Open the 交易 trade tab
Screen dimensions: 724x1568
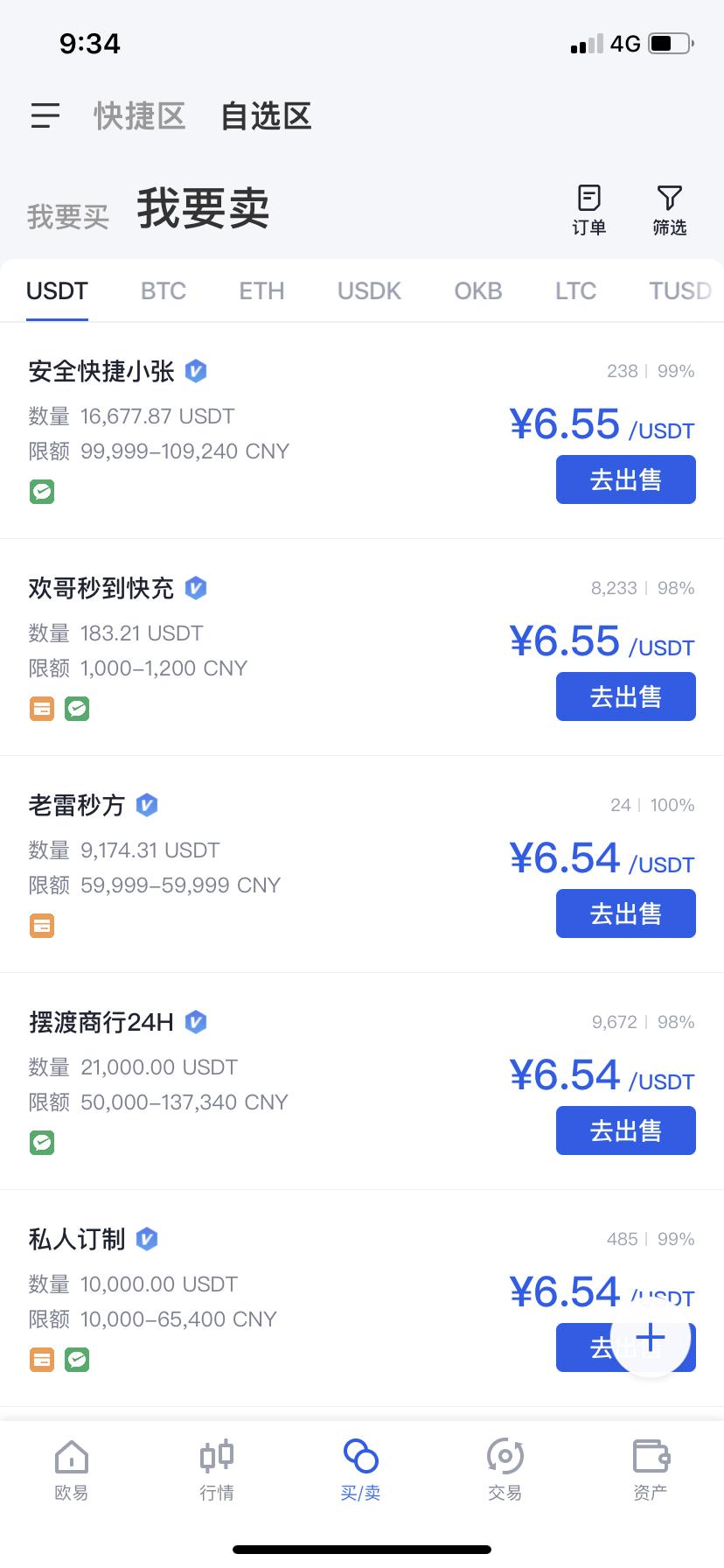pyautogui.click(x=505, y=1470)
